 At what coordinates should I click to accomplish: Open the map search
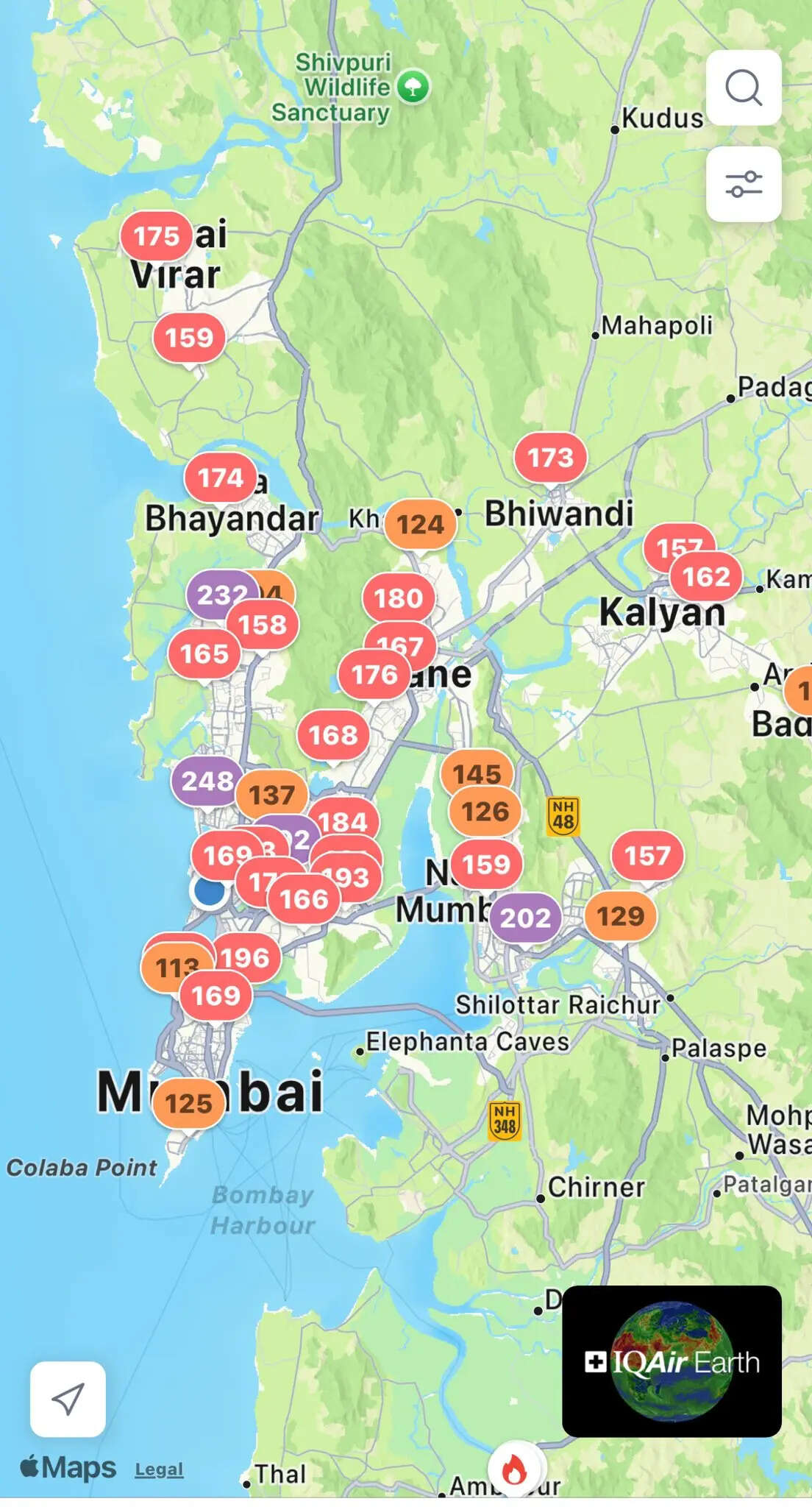(743, 88)
